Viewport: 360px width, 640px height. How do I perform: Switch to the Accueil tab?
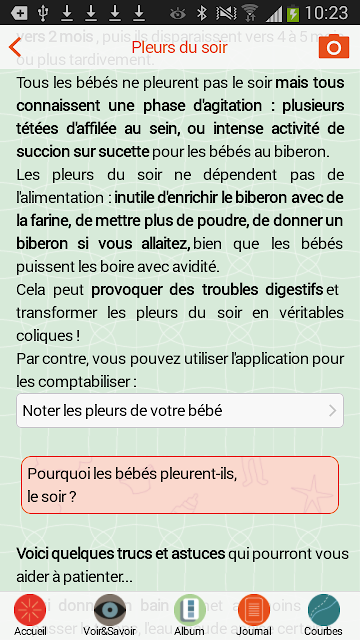(30, 615)
